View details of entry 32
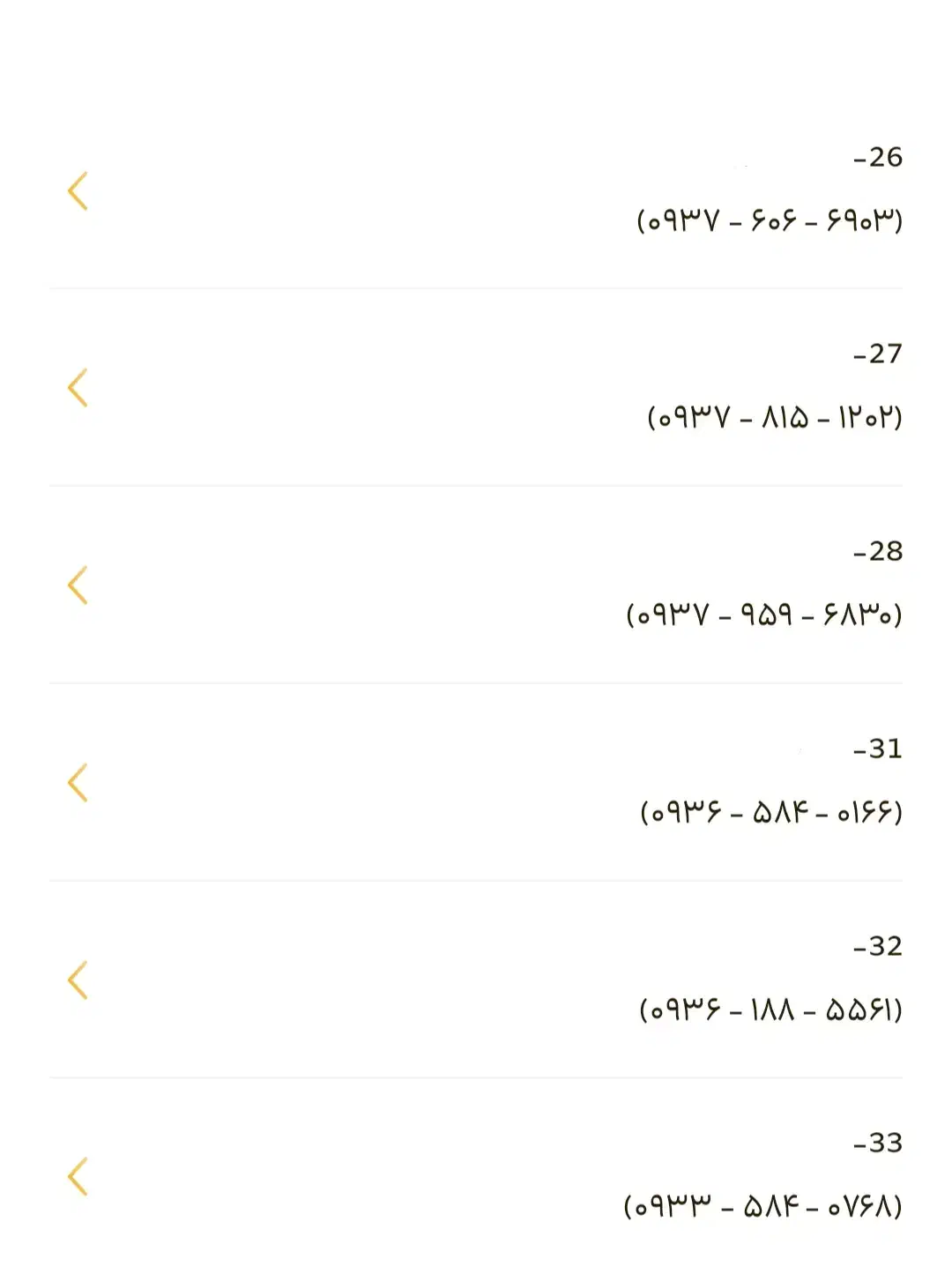The image size is (952, 1274). click(x=476, y=980)
